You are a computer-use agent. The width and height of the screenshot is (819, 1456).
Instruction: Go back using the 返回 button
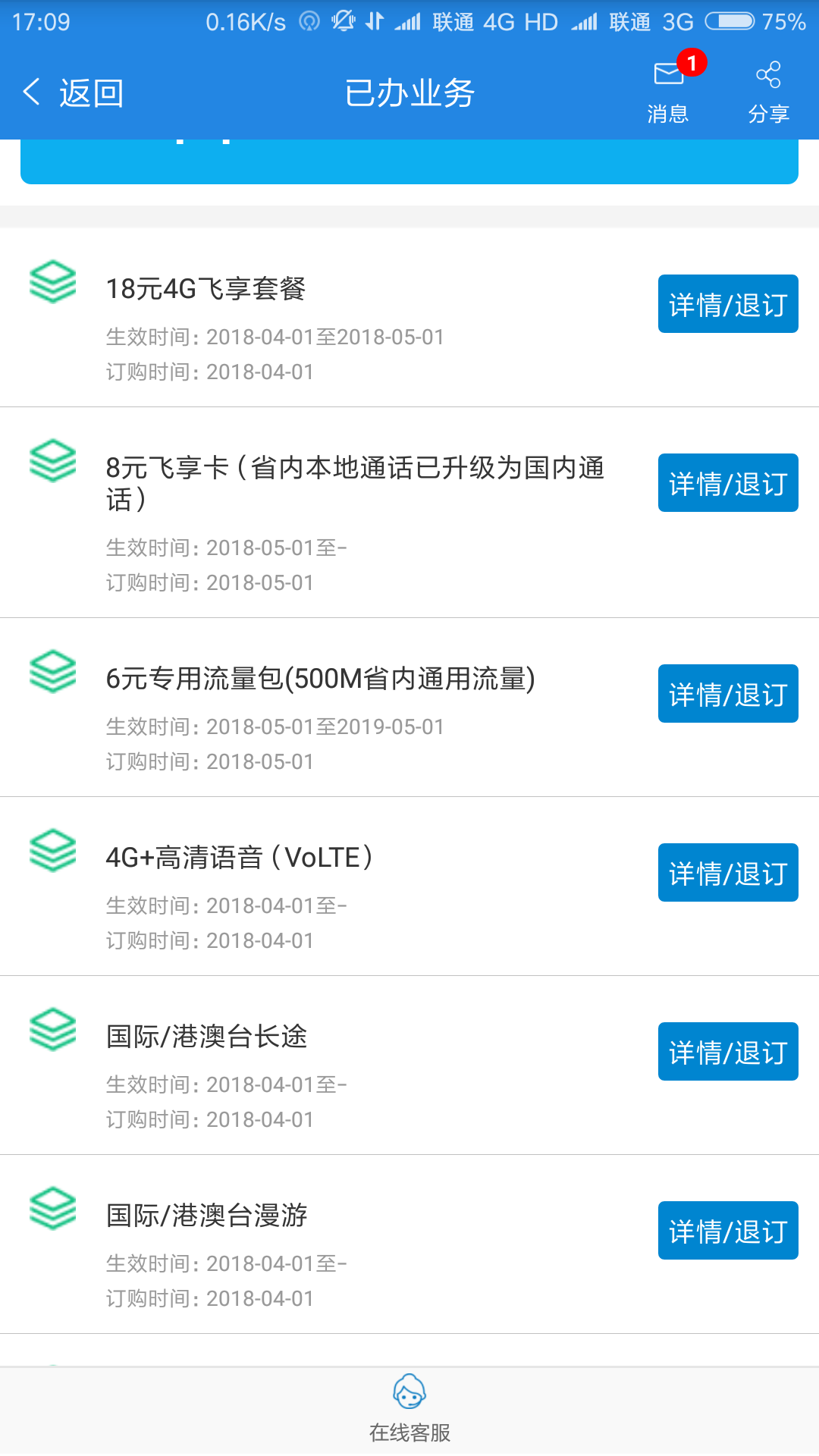(x=74, y=93)
